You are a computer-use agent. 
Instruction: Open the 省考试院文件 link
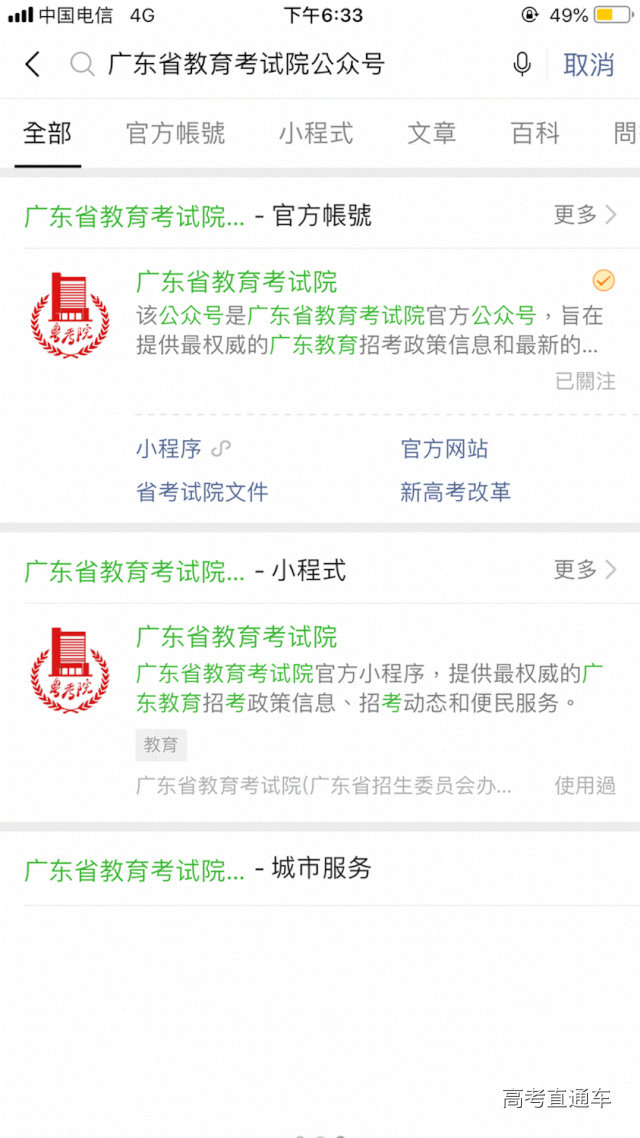[202, 492]
